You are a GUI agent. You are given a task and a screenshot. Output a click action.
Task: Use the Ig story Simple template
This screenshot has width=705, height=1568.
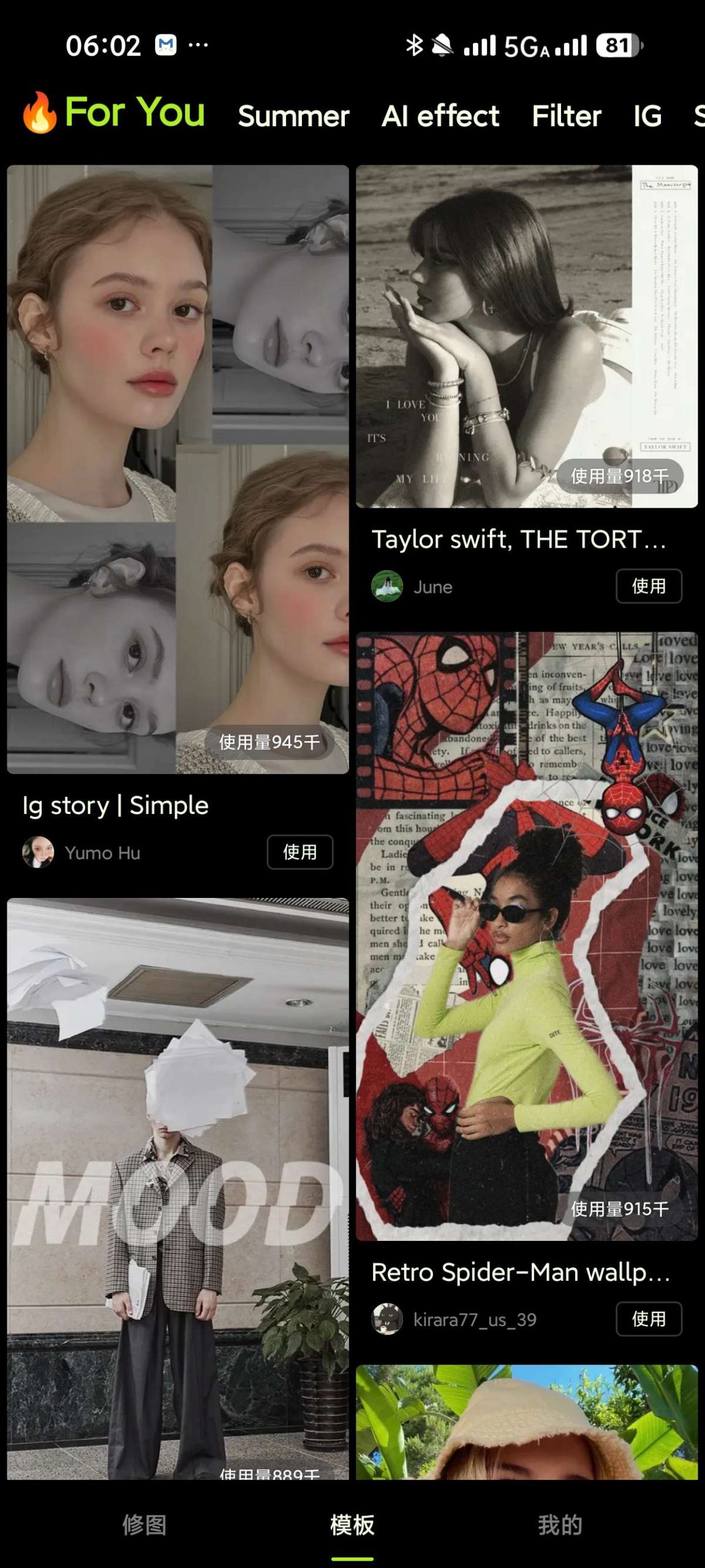tap(300, 852)
